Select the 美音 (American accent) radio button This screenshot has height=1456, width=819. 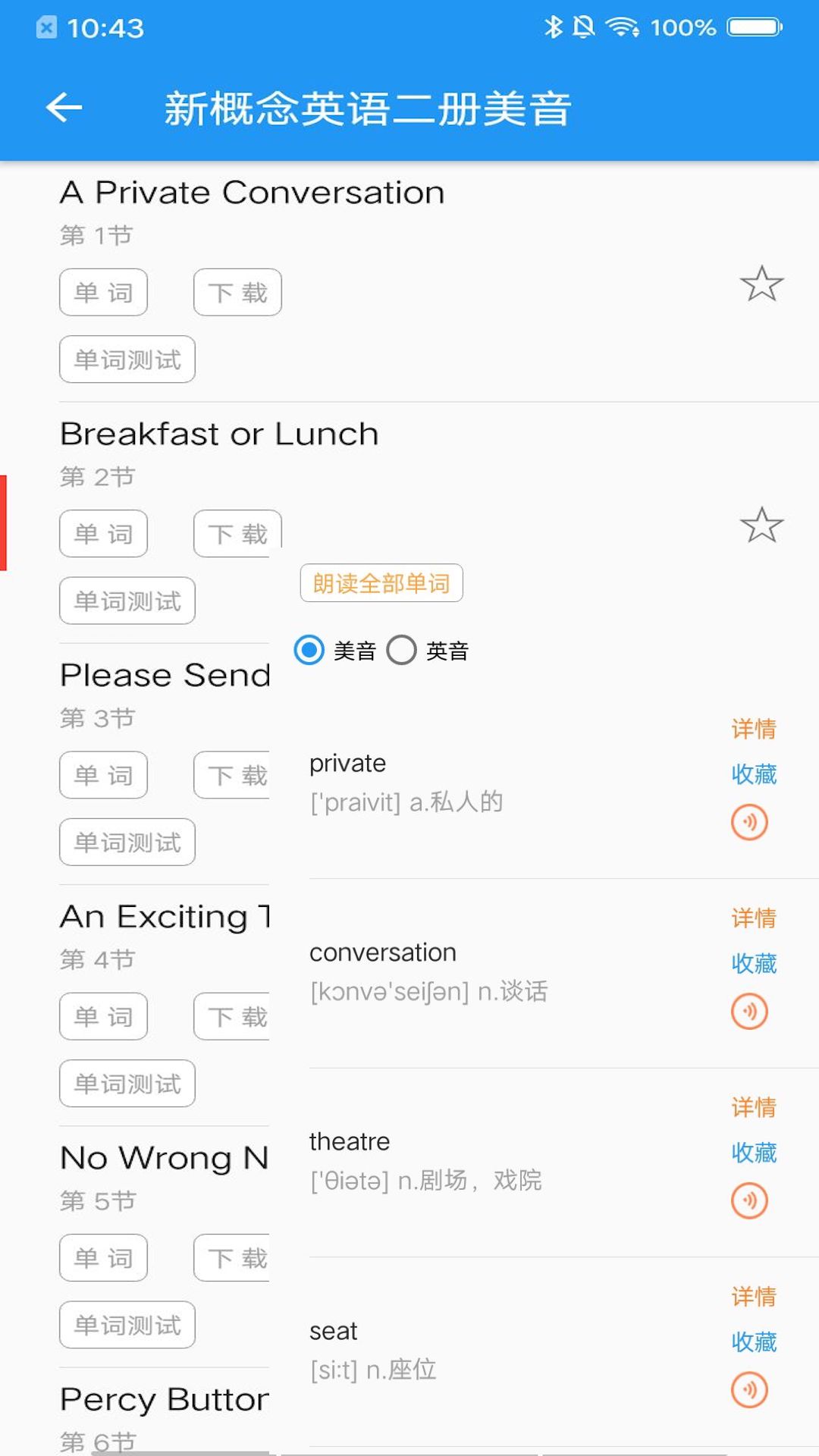pyautogui.click(x=309, y=650)
